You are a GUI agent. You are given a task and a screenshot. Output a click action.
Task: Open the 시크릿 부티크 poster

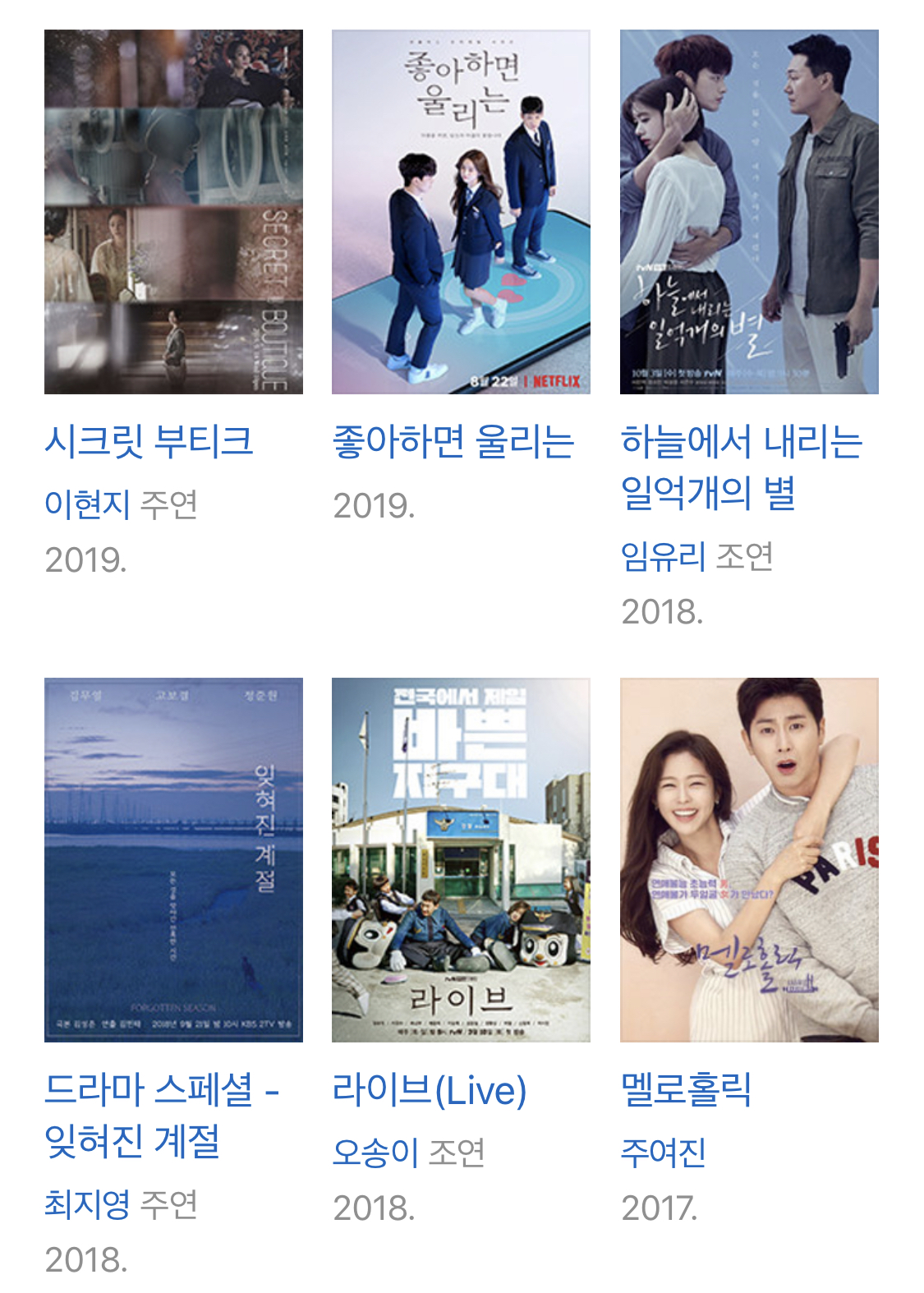[173, 212]
